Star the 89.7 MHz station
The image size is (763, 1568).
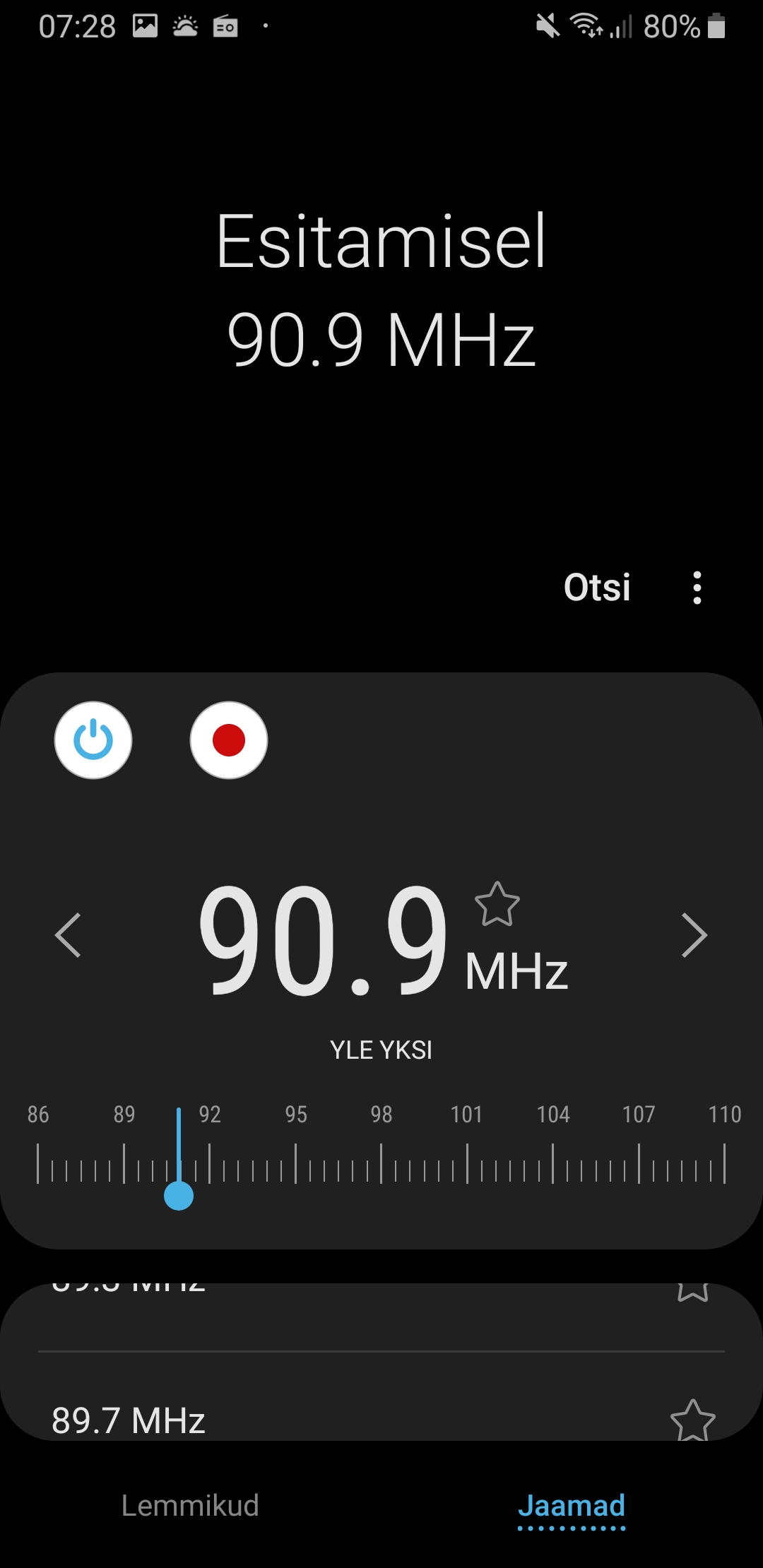pyautogui.click(x=692, y=1420)
